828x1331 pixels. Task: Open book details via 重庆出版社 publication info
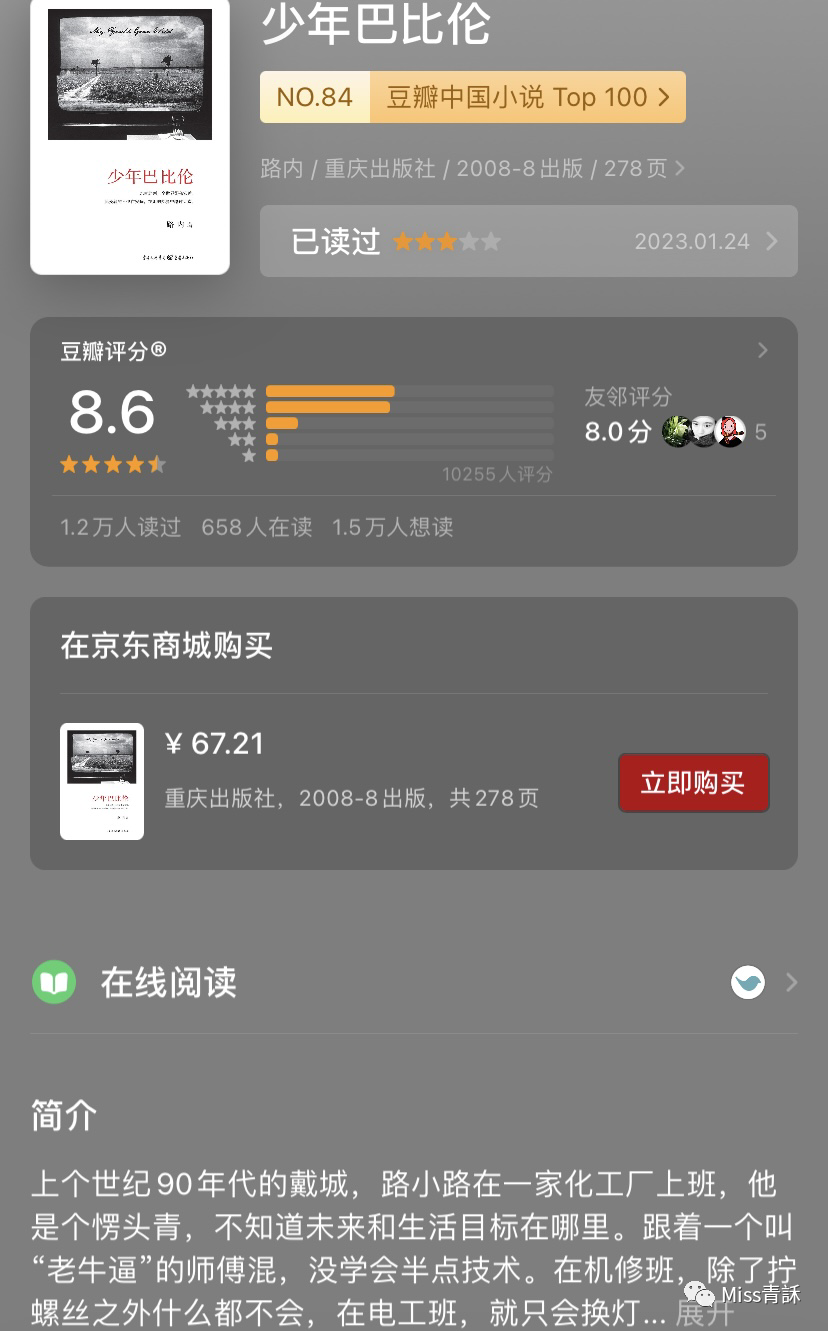point(472,168)
